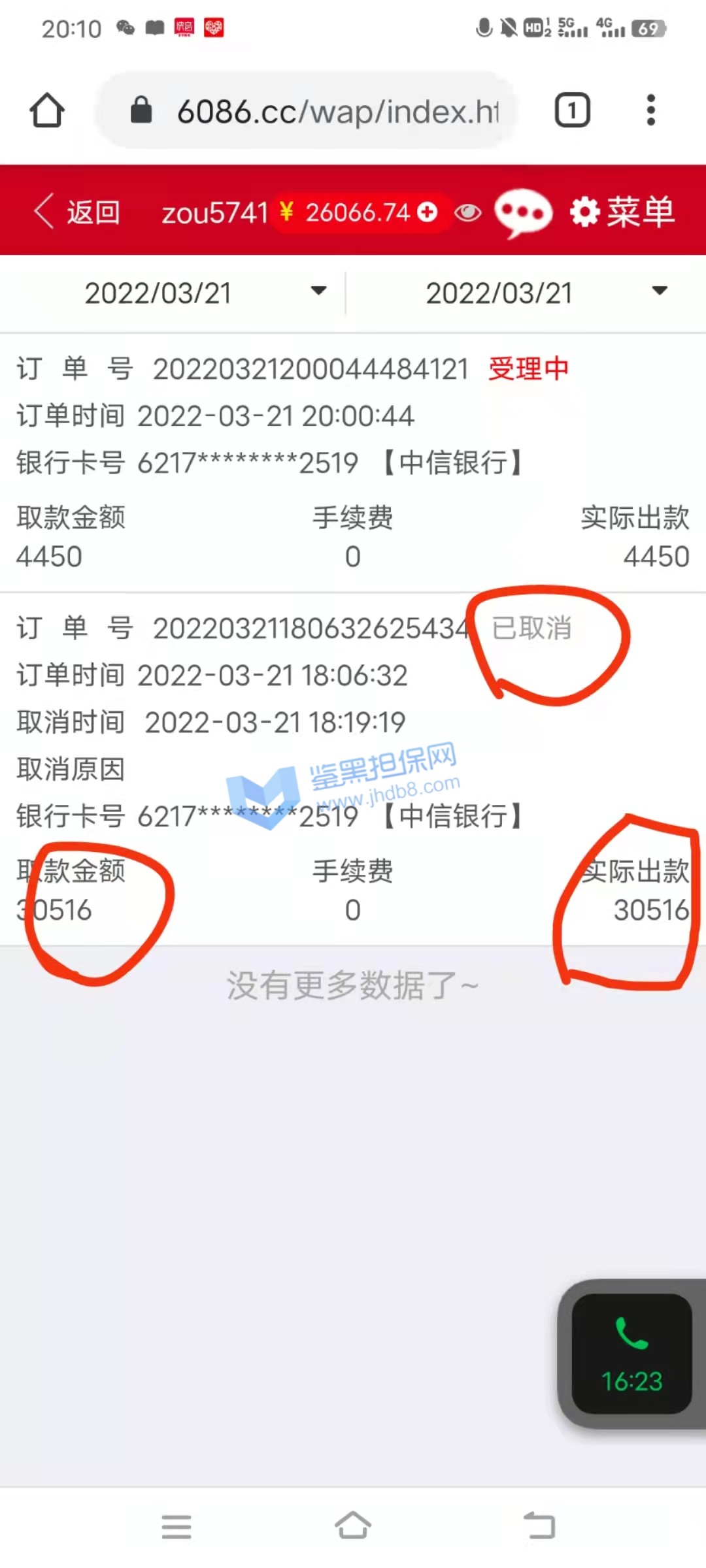Add funds with the plus icon
The image size is (706, 1568).
point(428,212)
